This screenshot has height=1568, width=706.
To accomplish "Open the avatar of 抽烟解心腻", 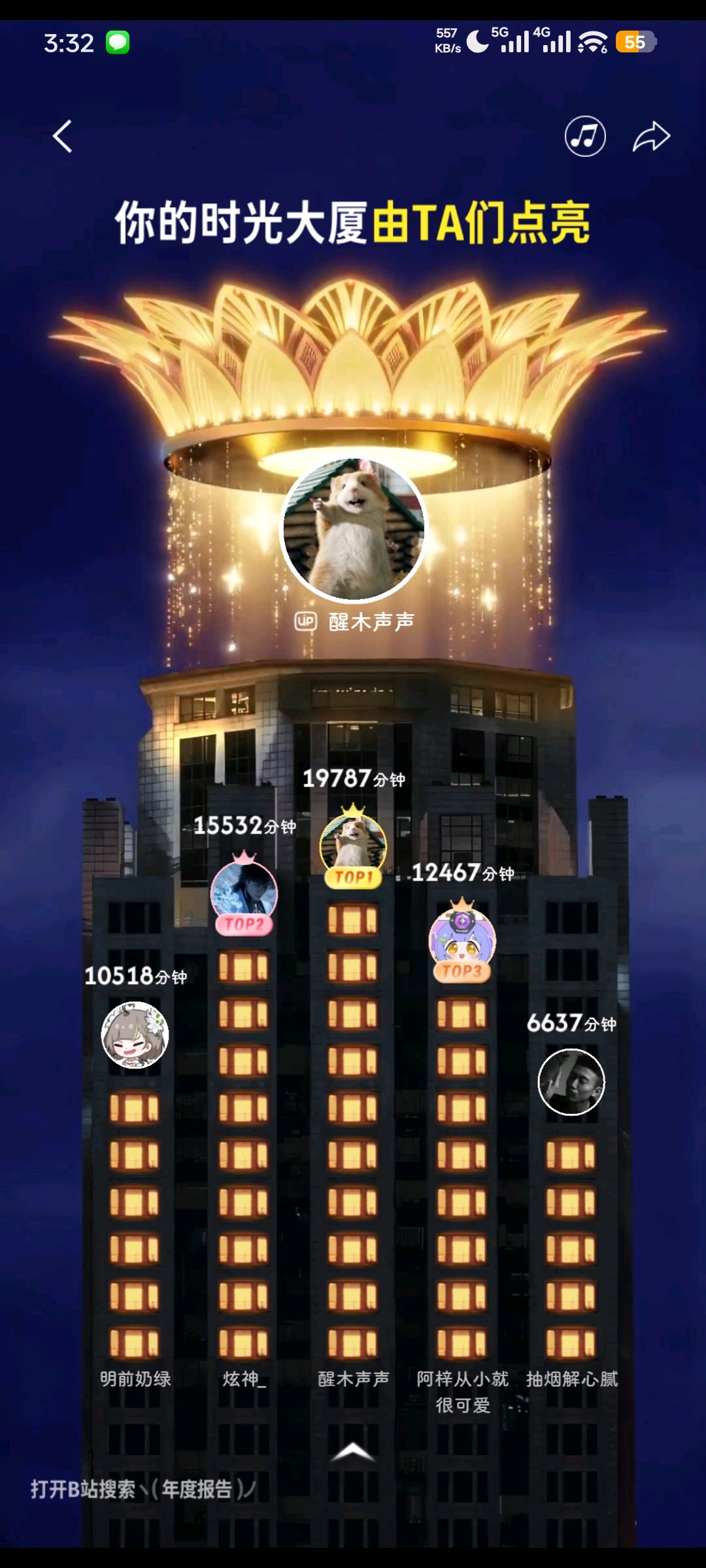I will [571, 1082].
